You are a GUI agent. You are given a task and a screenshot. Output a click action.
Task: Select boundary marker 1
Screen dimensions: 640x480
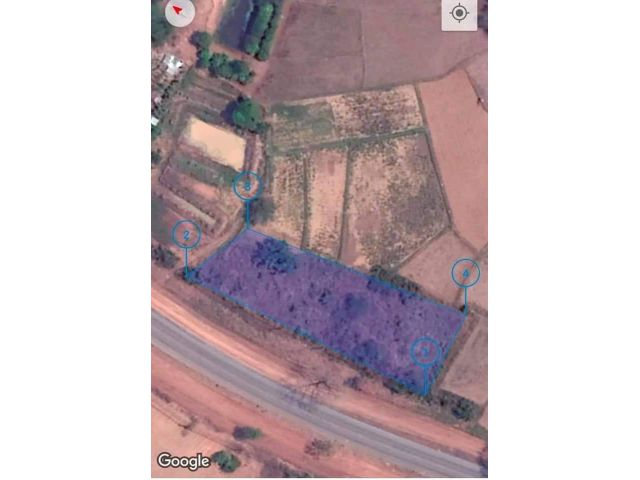(x=425, y=351)
